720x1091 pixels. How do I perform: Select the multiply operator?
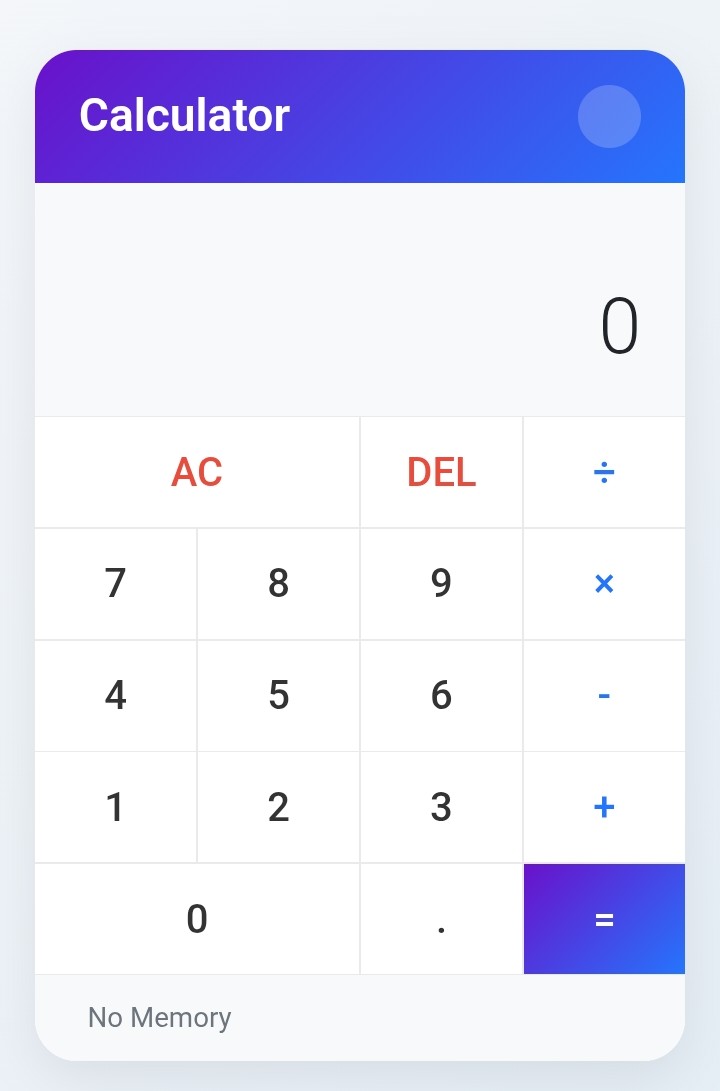[x=604, y=584]
